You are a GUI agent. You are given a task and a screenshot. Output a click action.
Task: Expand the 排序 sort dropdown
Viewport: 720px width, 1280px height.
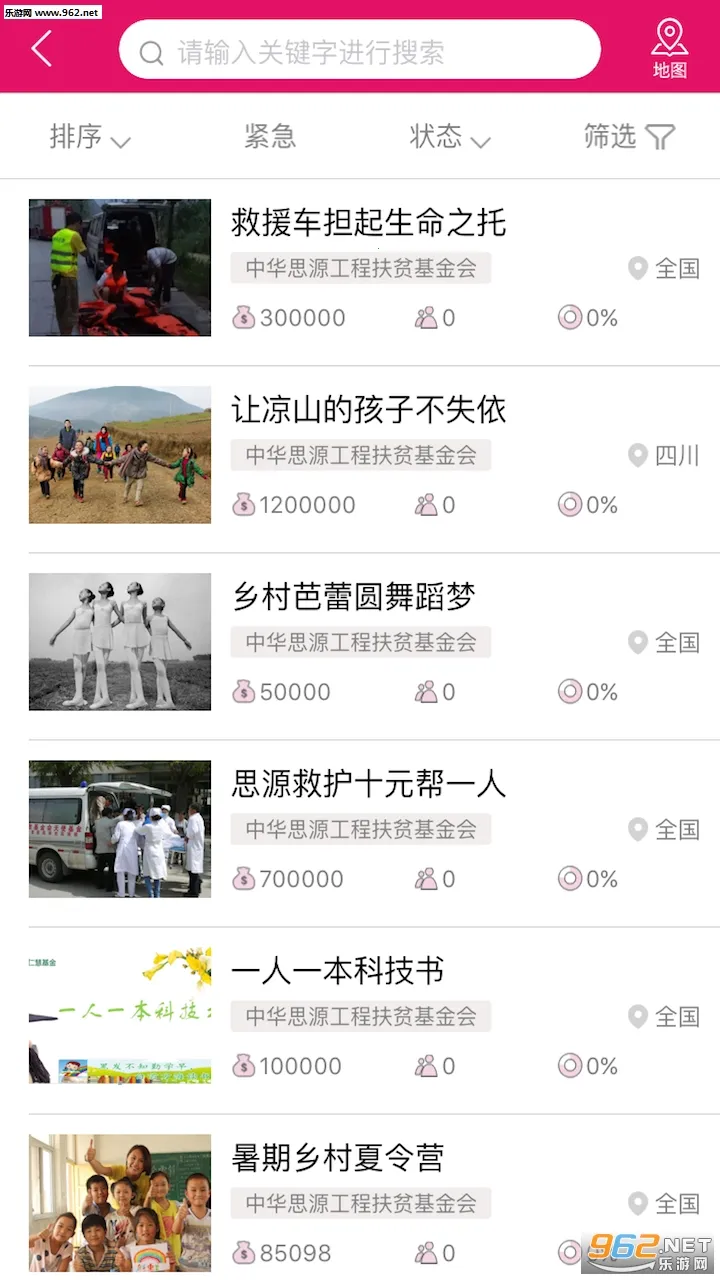pyautogui.click(x=90, y=137)
